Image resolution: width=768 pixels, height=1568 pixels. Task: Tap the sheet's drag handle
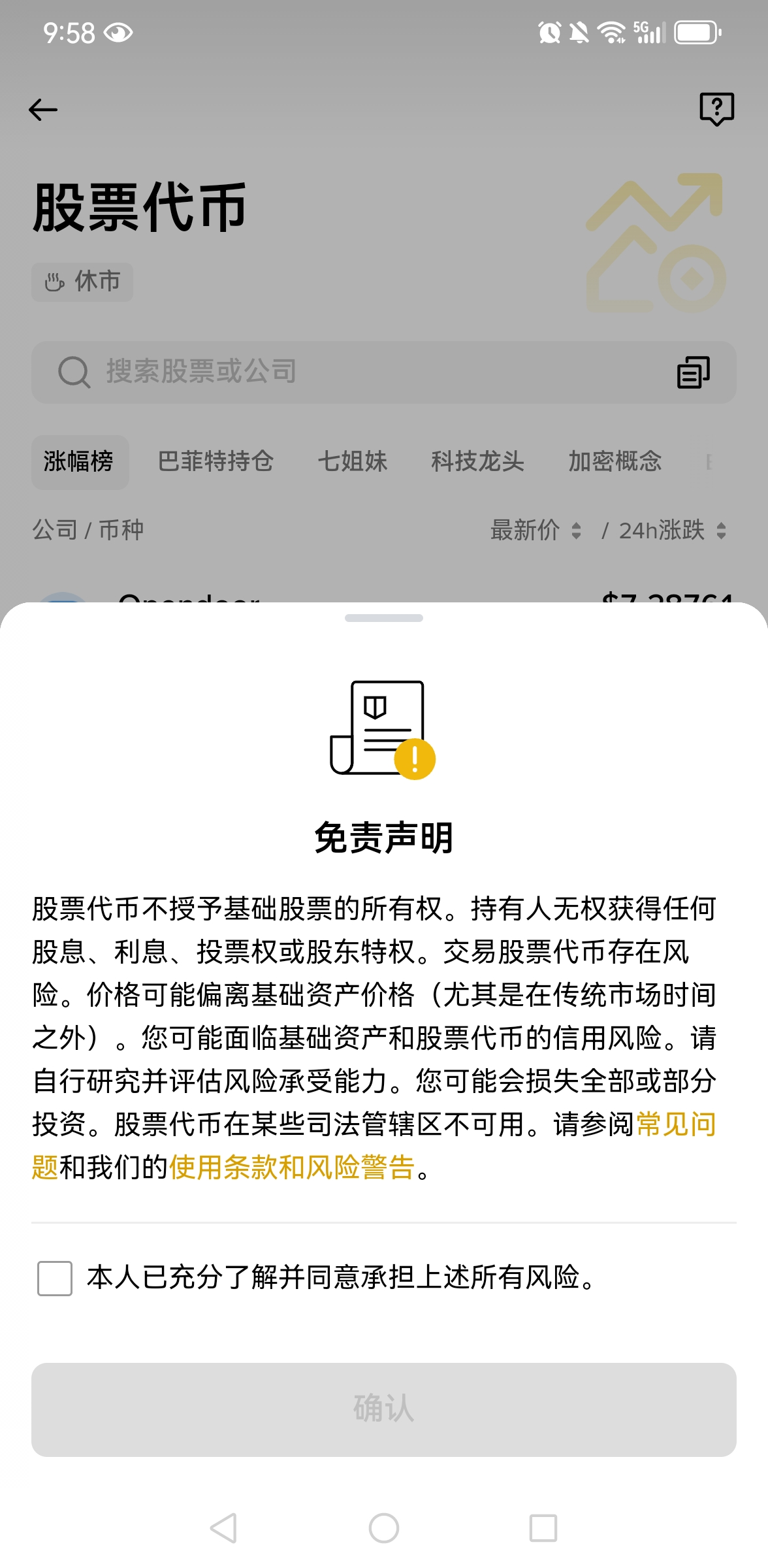(x=384, y=618)
